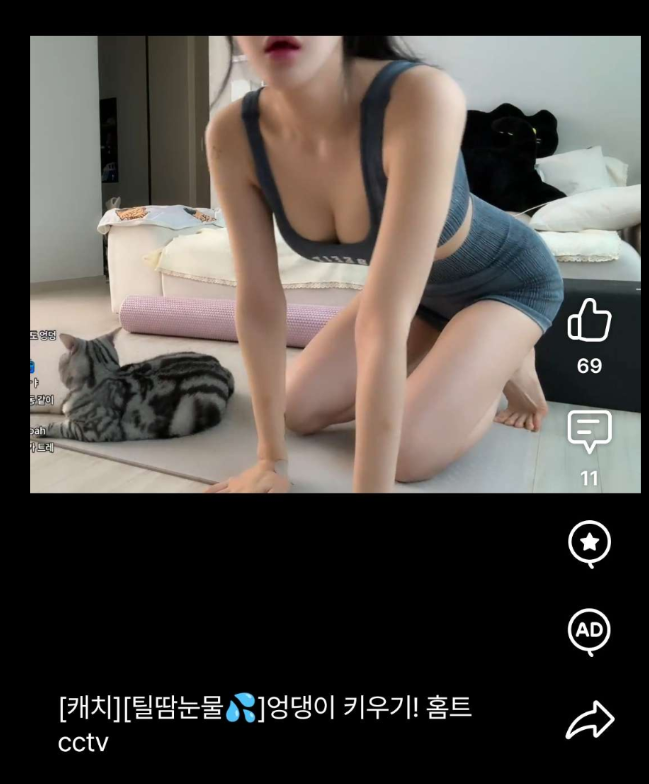Screen dimensions: 649x784
Task: Like this video with thumbs up
Action: point(589,321)
